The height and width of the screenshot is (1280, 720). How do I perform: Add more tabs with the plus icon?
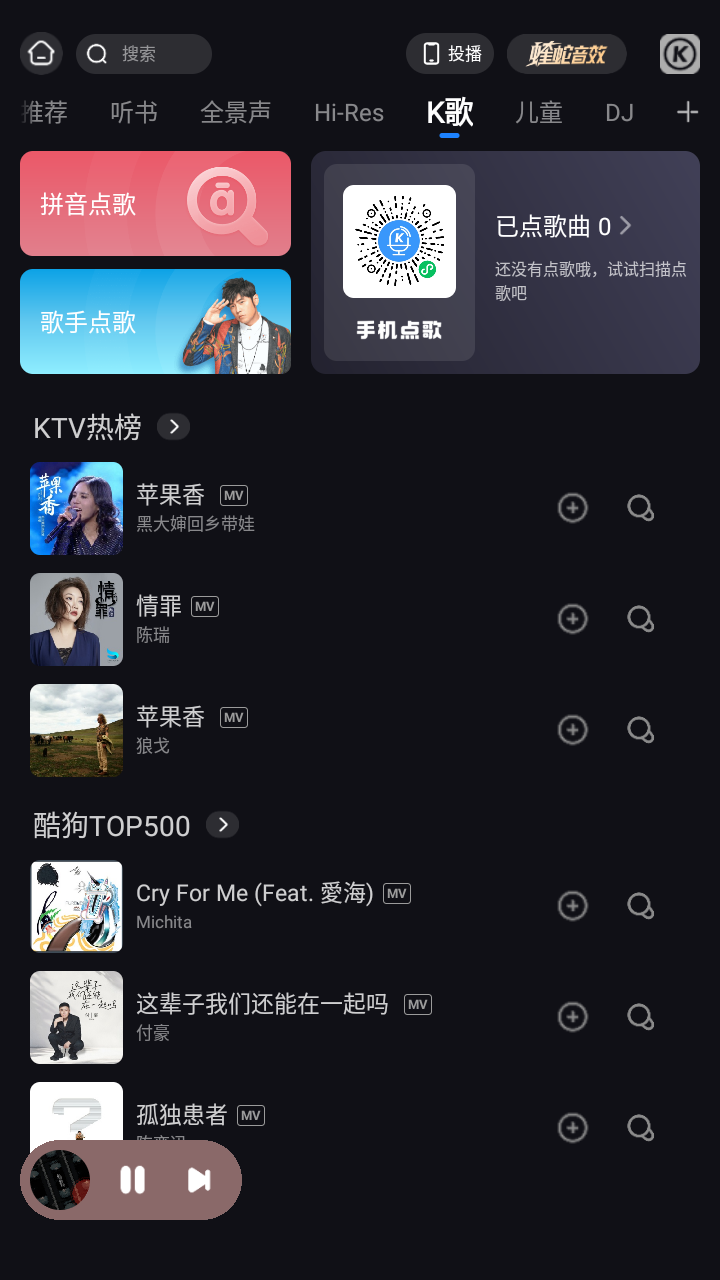coord(687,112)
